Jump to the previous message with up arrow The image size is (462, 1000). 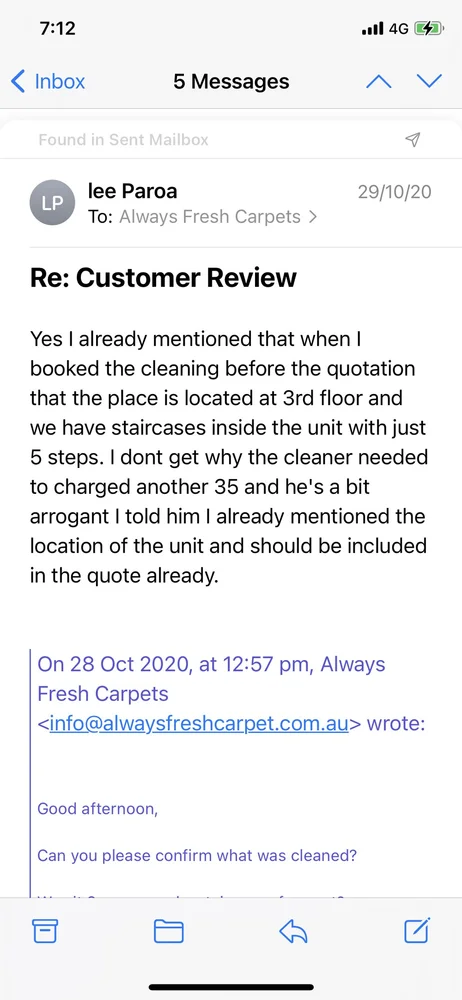[378, 81]
